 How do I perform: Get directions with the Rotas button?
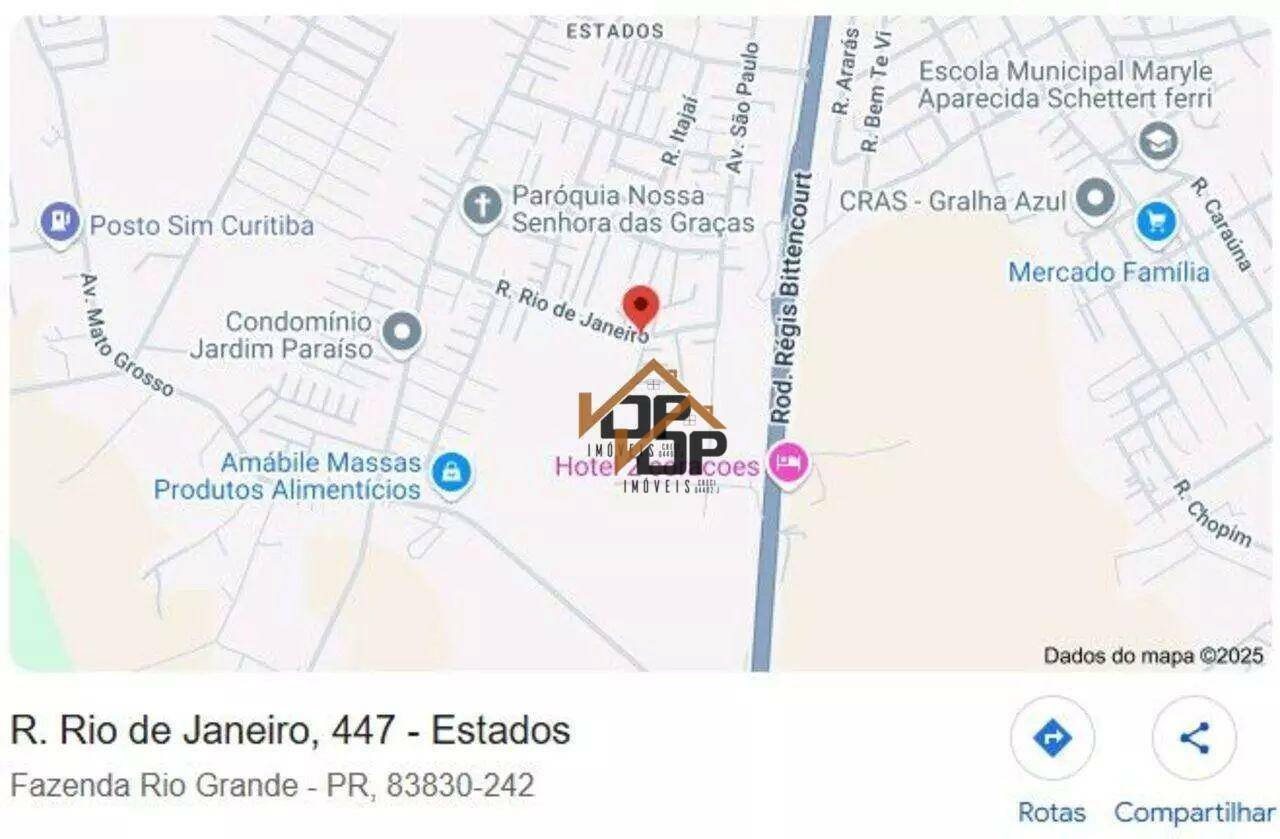click(1052, 739)
